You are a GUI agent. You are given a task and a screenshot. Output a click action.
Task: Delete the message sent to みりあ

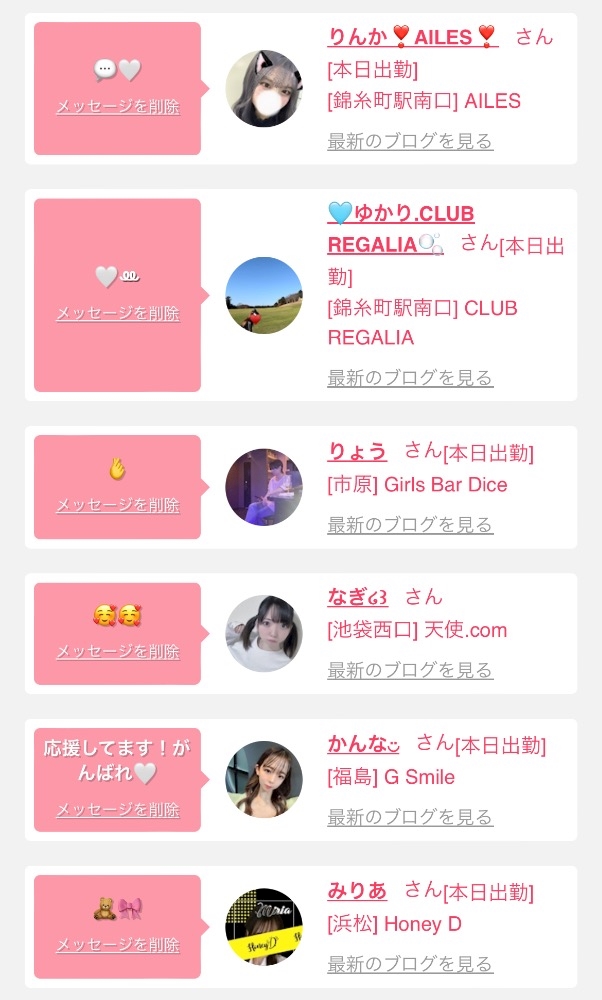(118, 944)
